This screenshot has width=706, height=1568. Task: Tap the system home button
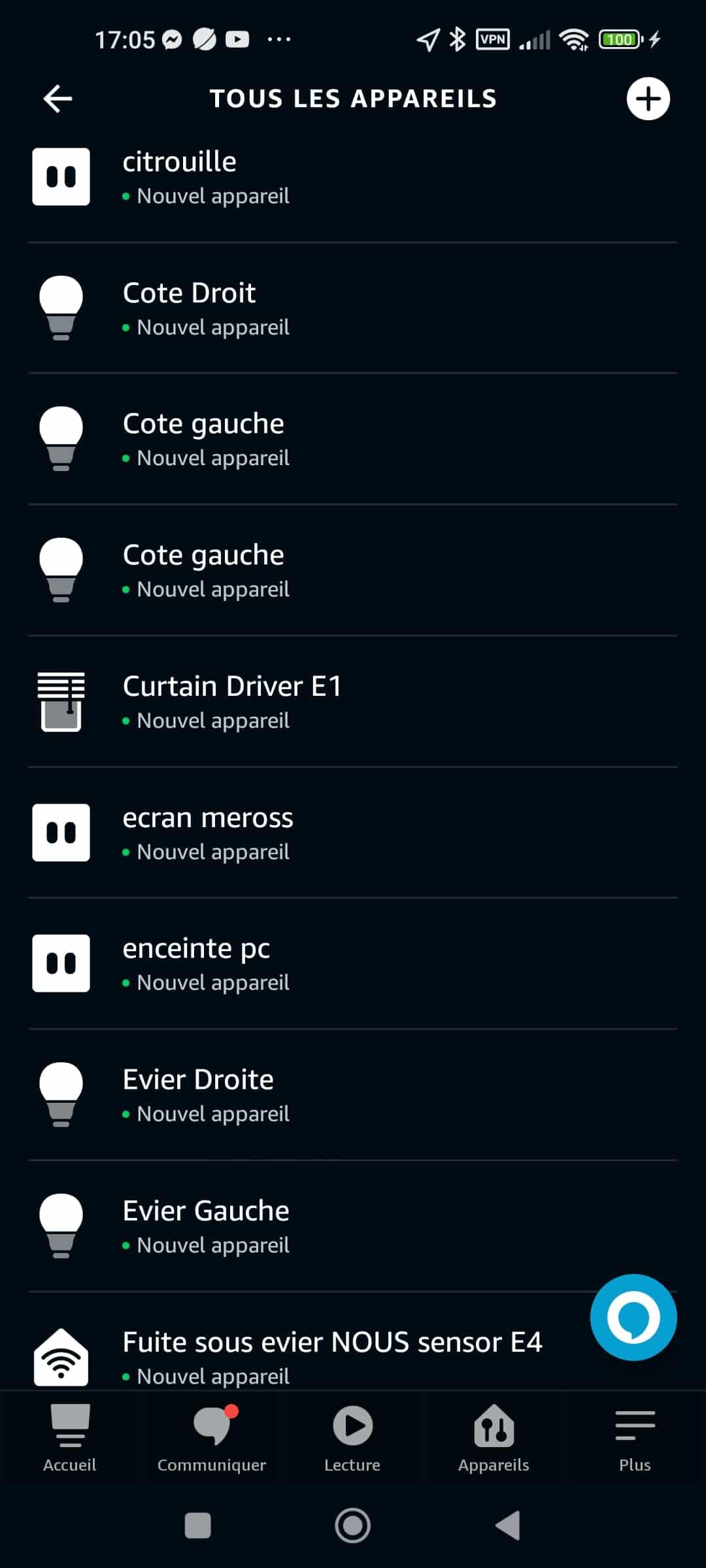point(353,1526)
